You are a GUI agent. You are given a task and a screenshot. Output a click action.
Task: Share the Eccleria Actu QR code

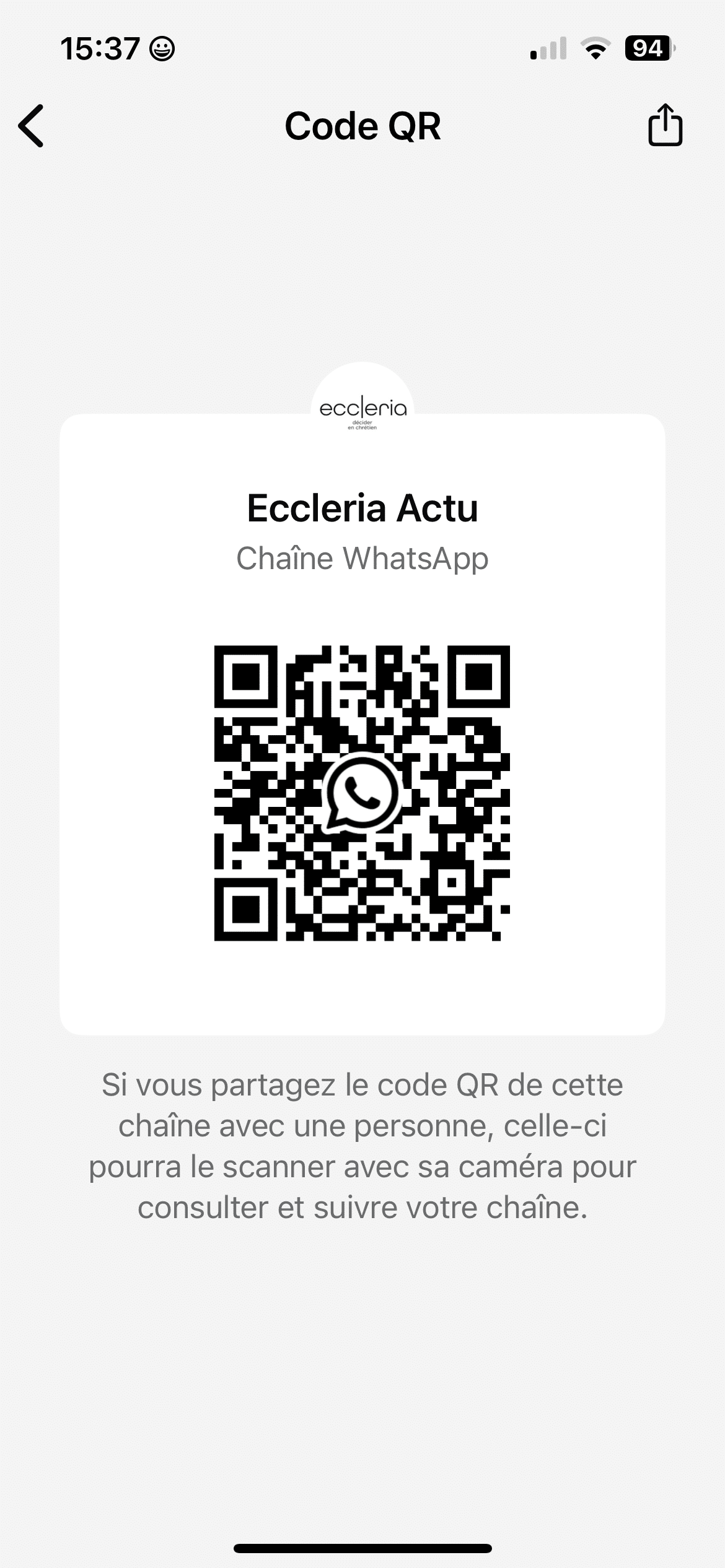pyautogui.click(x=665, y=125)
